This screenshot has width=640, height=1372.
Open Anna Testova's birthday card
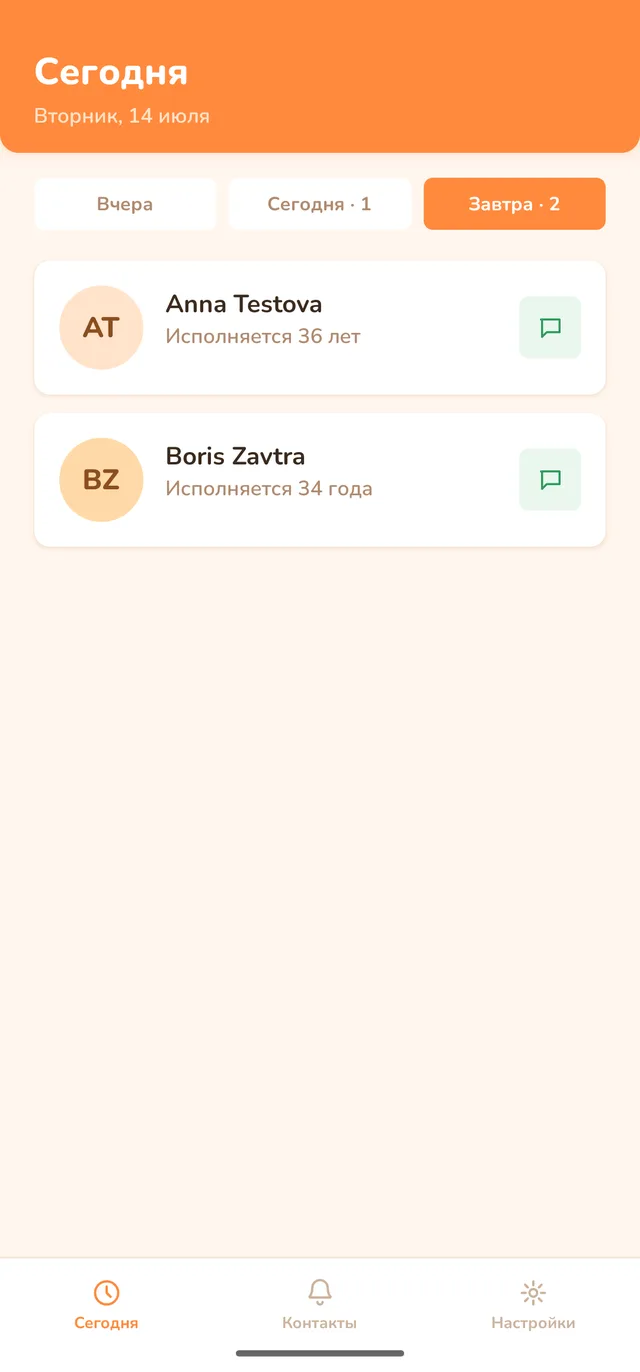[320, 328]
